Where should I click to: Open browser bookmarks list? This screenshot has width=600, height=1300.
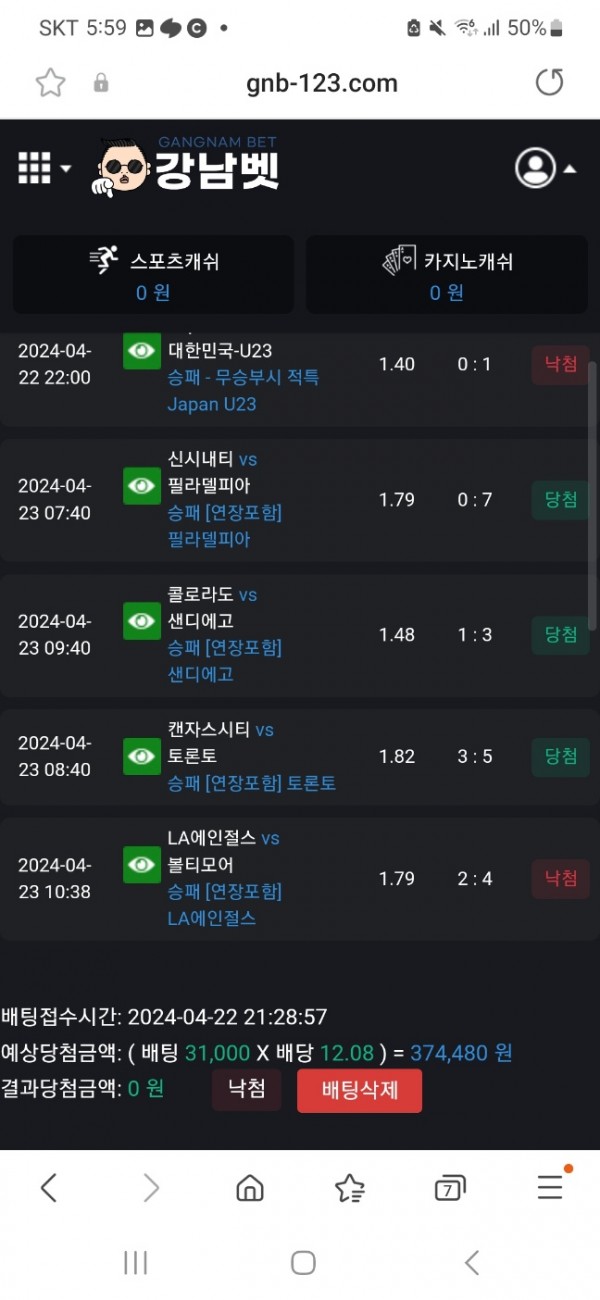pyautogui.click(x=349, y=1188)
